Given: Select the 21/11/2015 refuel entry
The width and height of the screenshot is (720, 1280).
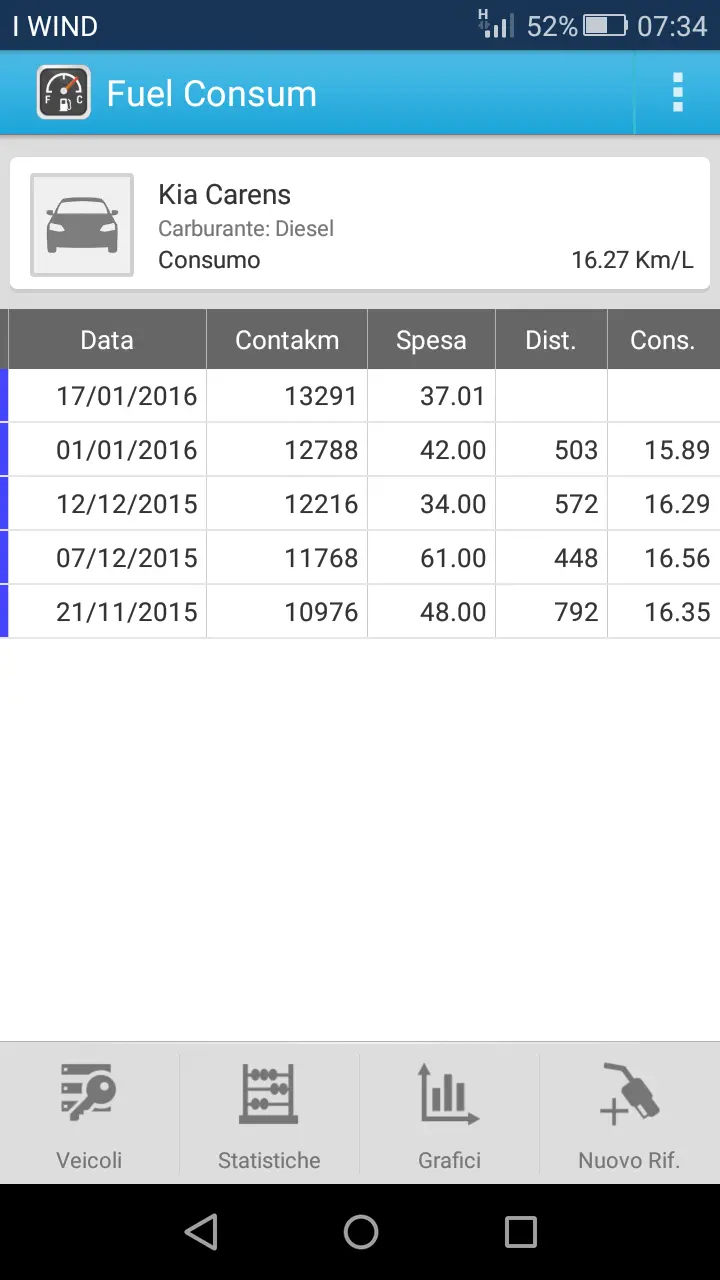Looking at the screenshot, I should pyautogui.click(x=360, y=612).
